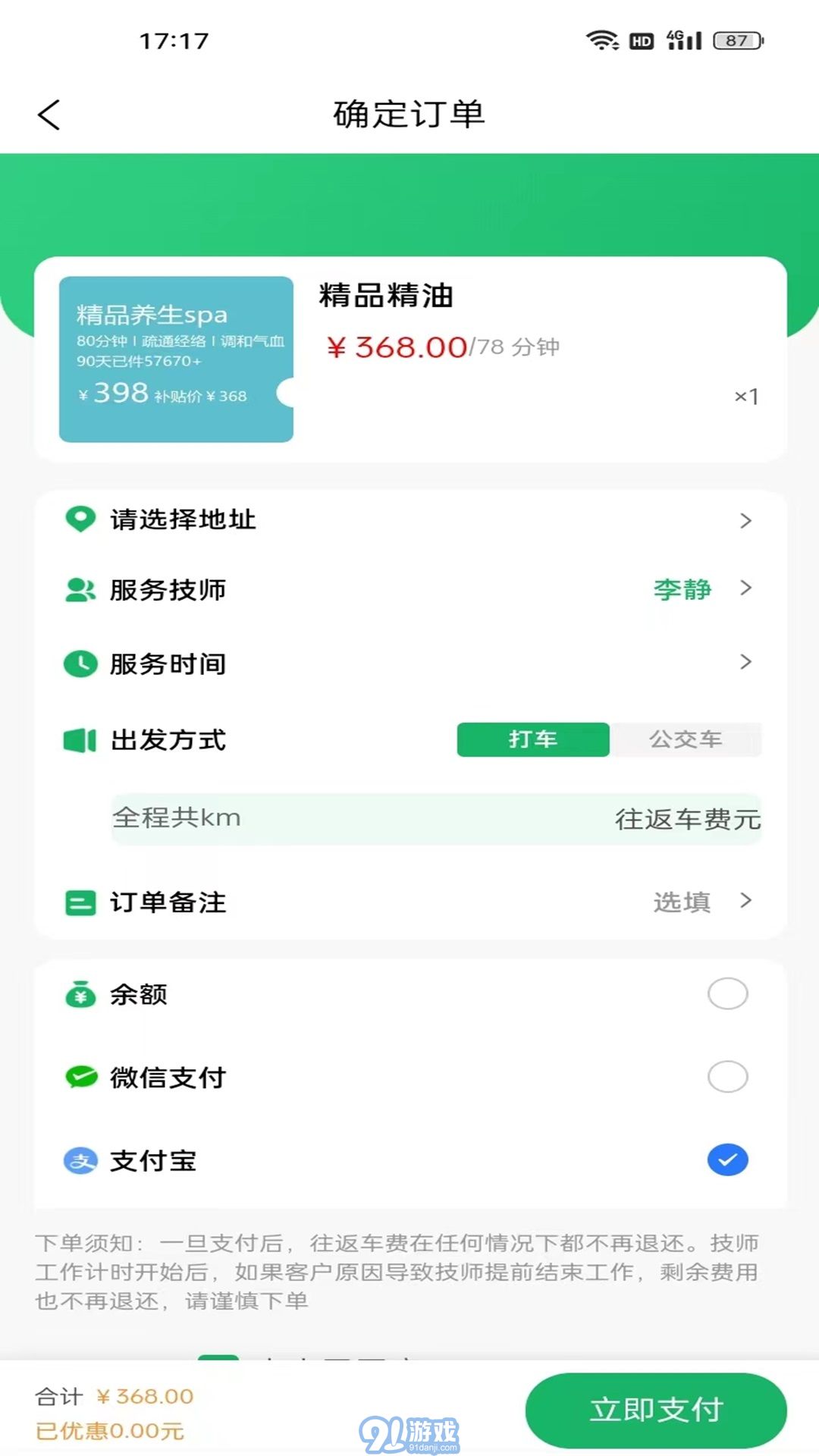The image size is (819, 1456).
Task: Click the back arrow to return
Action: pyautogui.click(x=48, y=115)
